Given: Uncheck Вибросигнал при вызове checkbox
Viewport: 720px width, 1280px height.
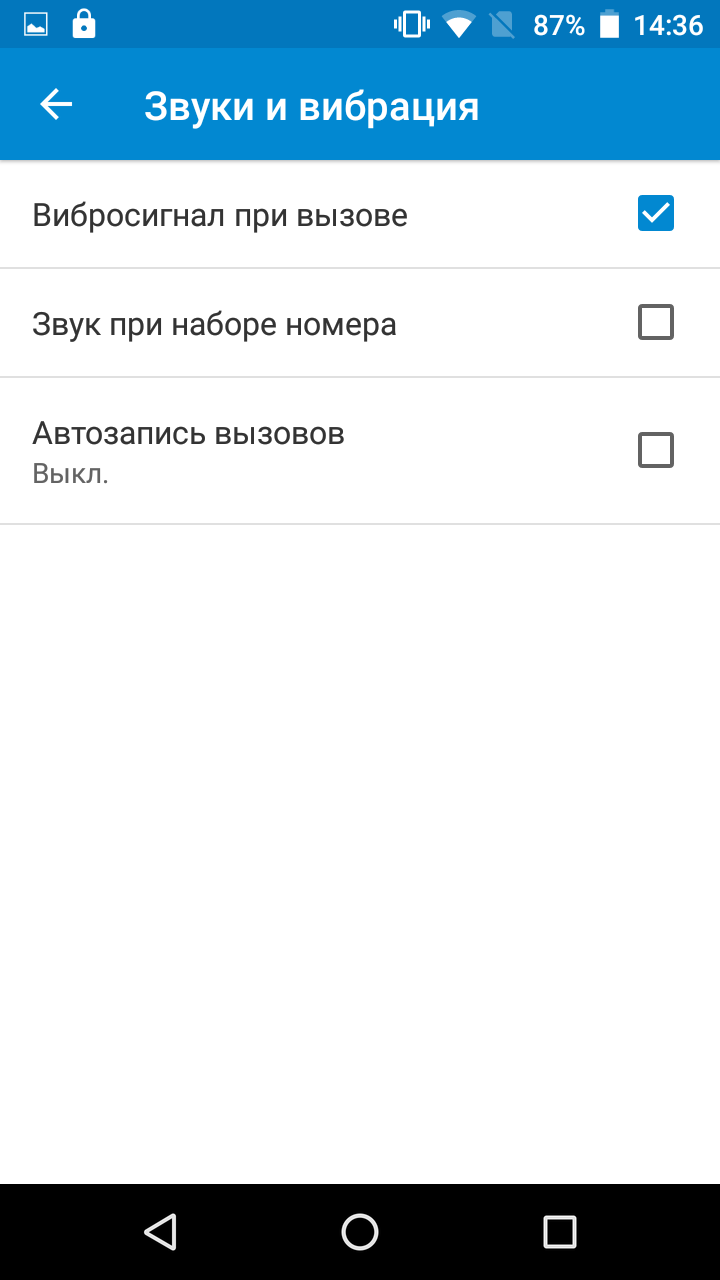Looking at the screenshot, I should 656,214.
